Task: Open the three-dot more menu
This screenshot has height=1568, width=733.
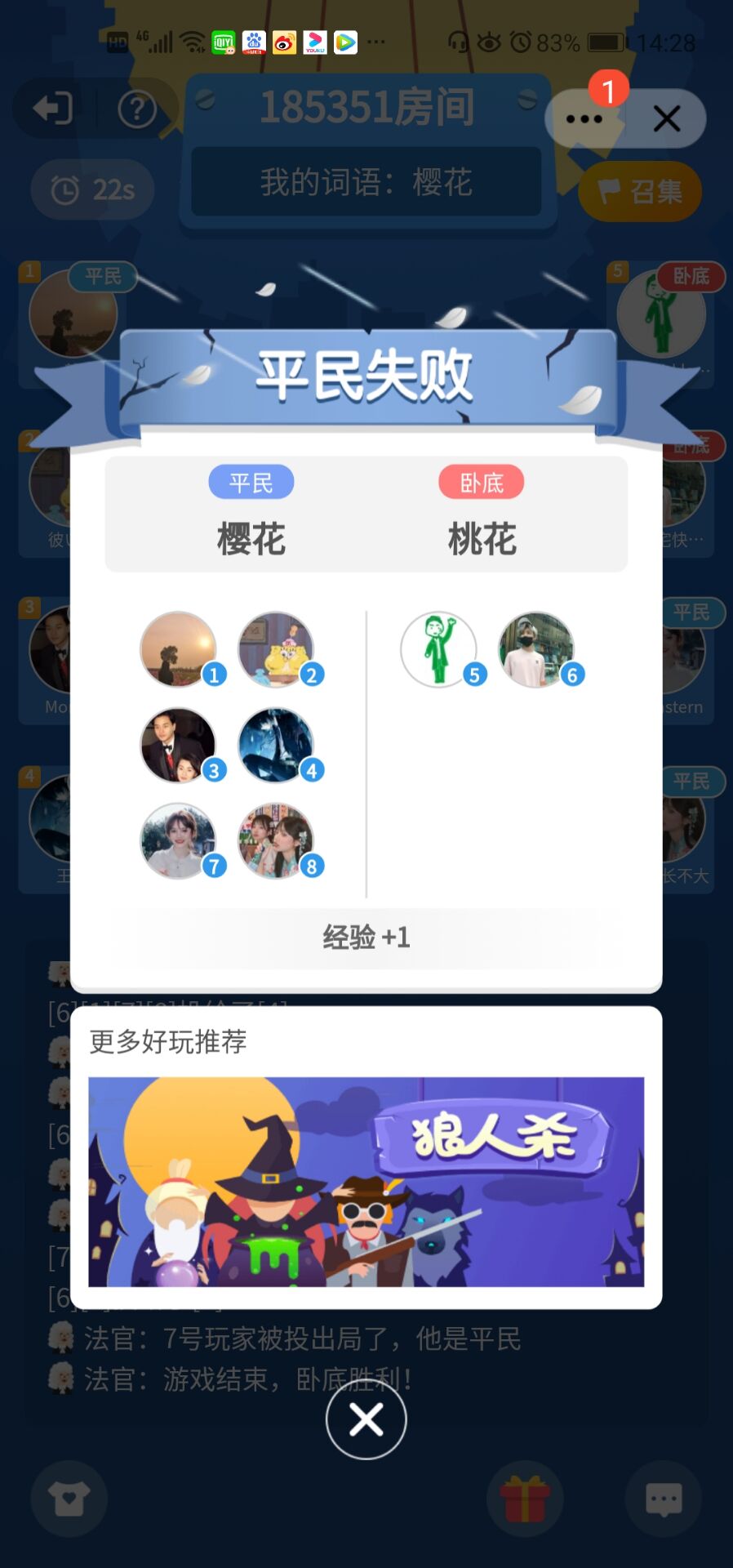Action: point(584,119)
